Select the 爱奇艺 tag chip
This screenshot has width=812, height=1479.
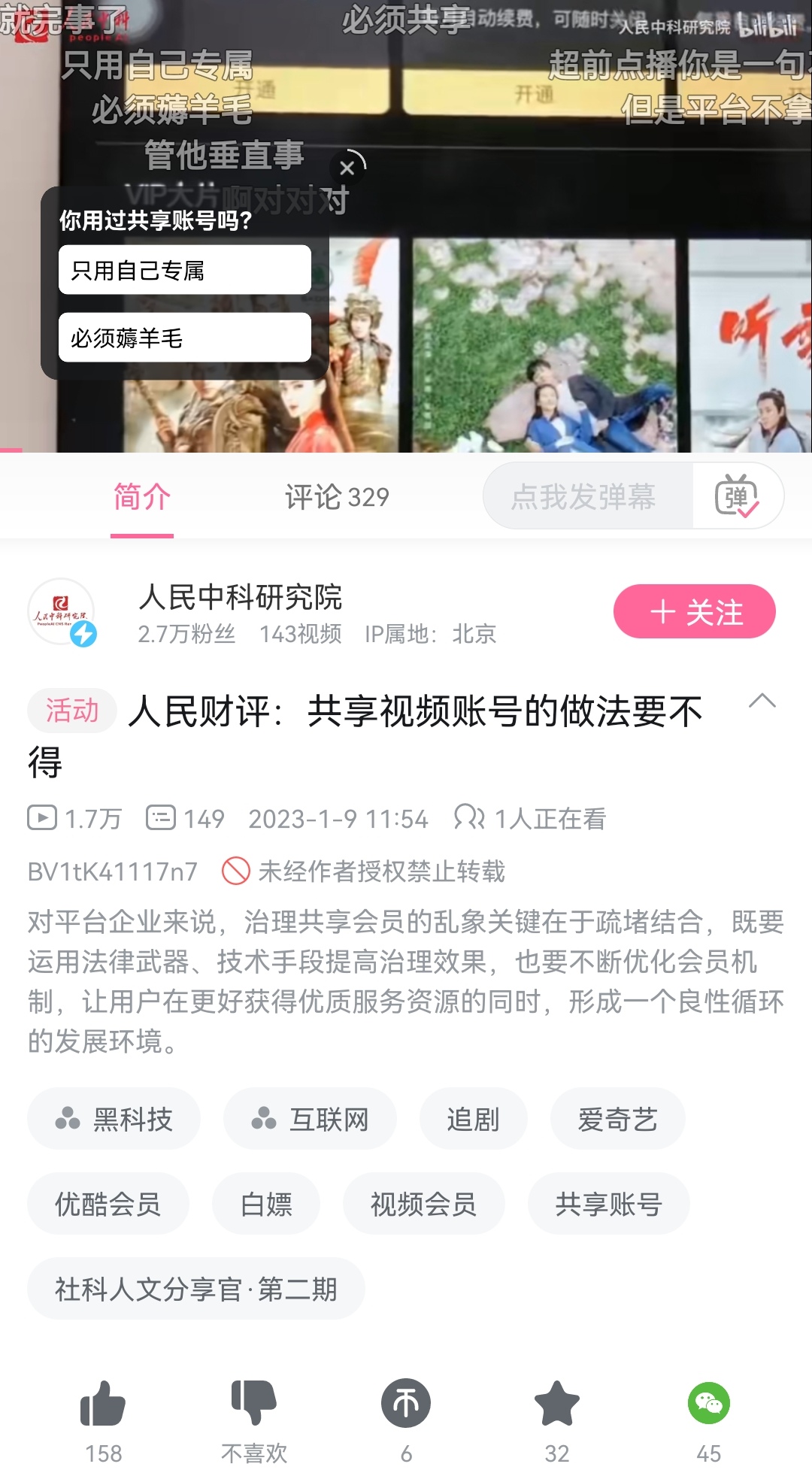click(x=617, y=1119)
